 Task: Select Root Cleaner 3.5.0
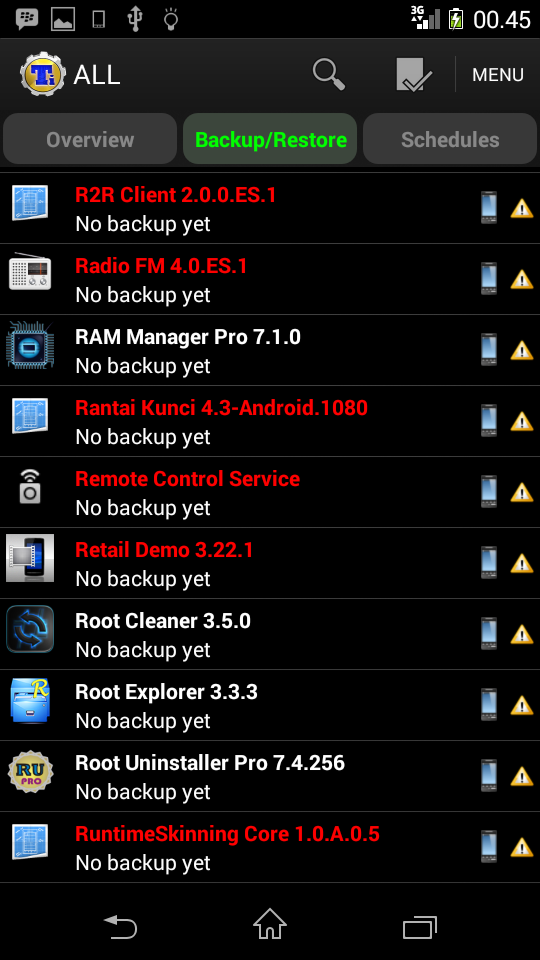coord(270,635)
